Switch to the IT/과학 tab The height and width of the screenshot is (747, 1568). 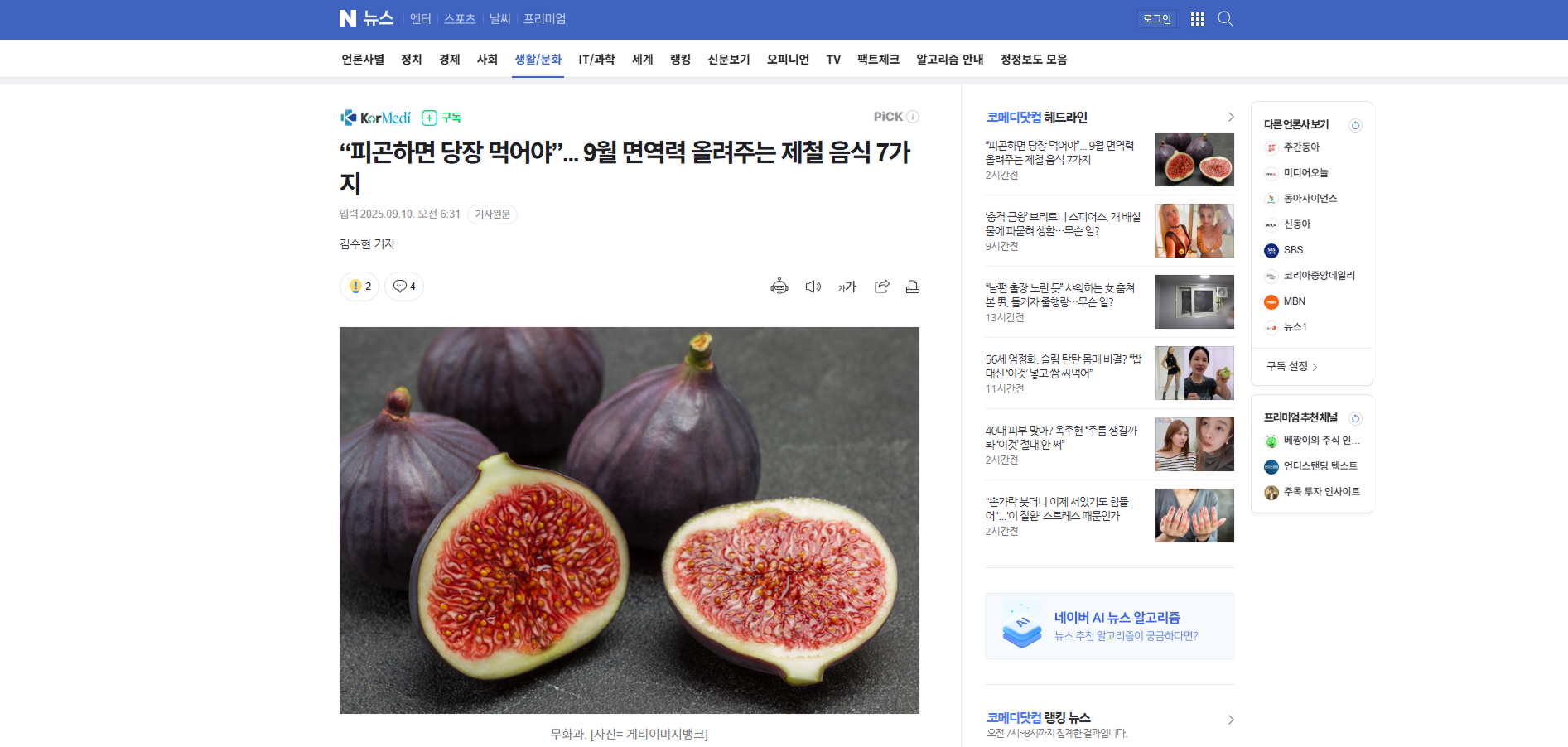click(596, 60)
